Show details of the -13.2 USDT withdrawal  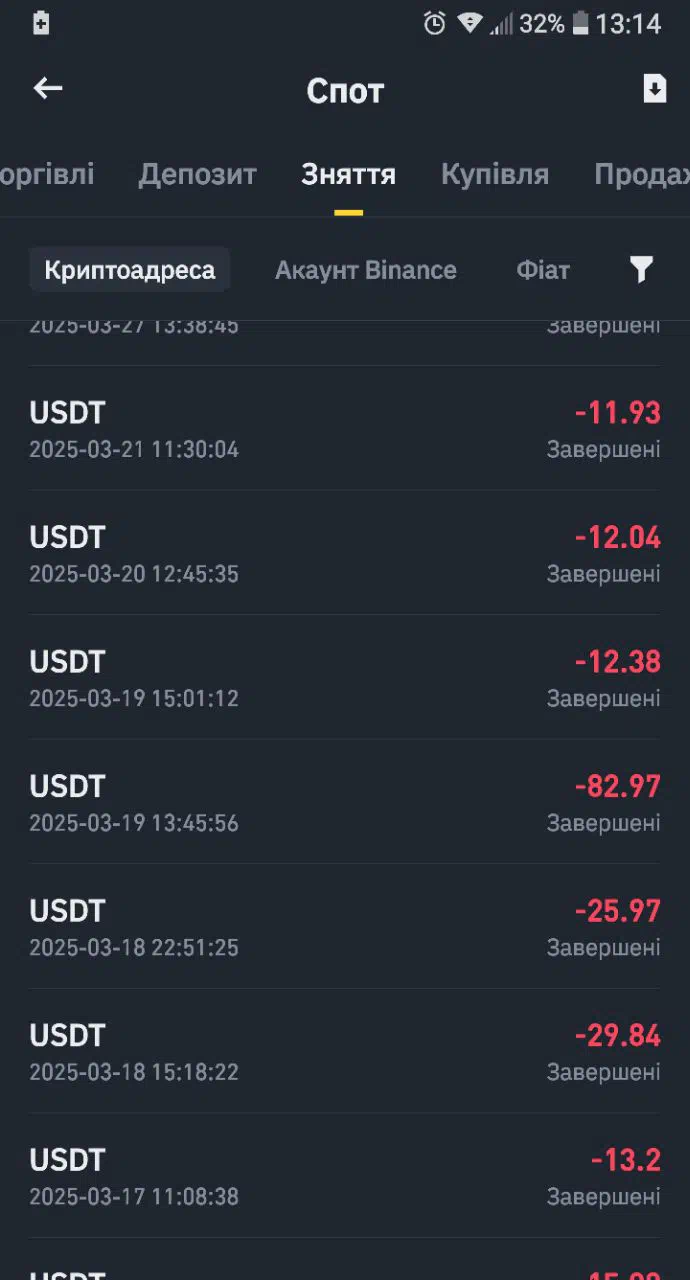click(x=345, y=1175)
